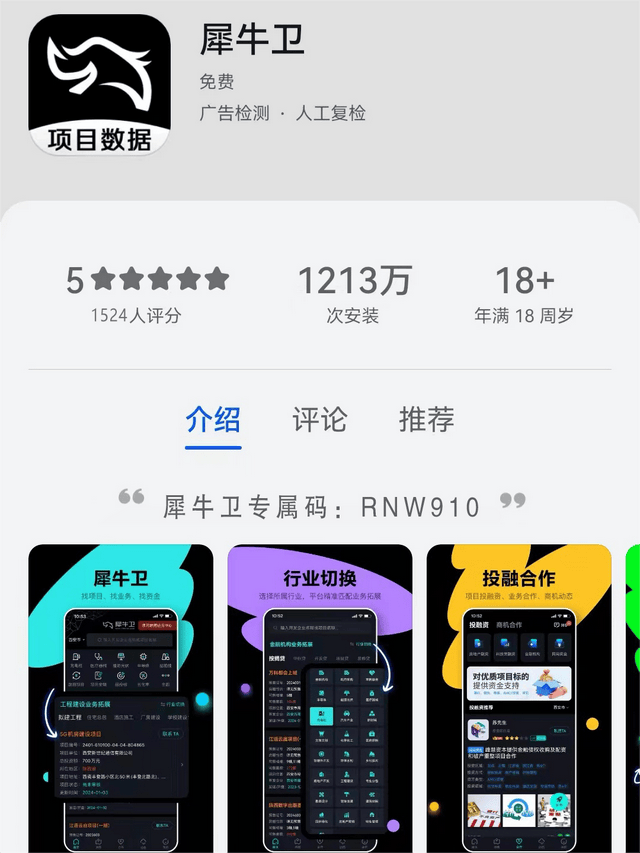Select the 介绍 tab
The image size is (640, 853).
click(x=213, y=419)
